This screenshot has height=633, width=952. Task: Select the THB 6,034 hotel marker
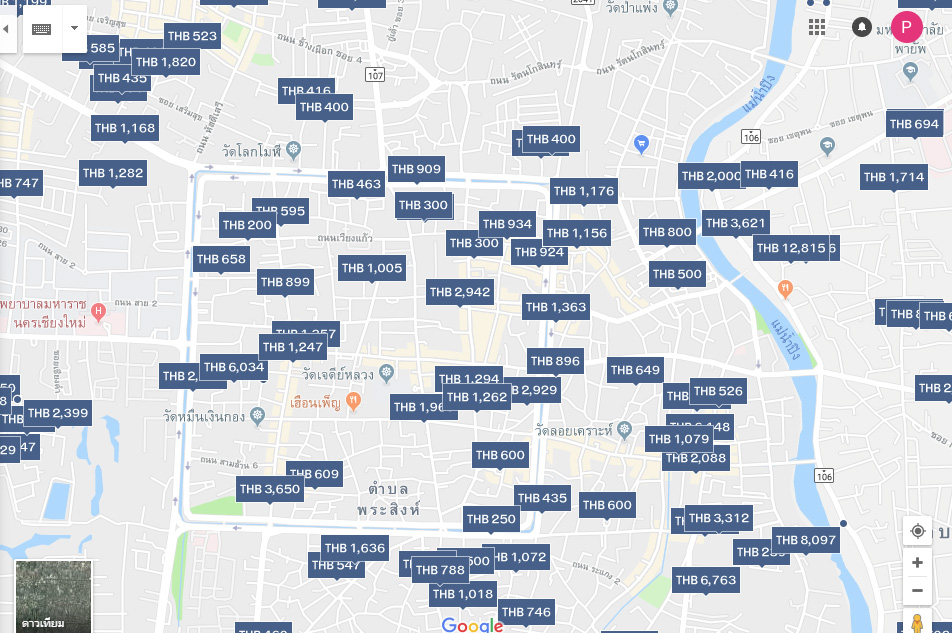tap(234, 367)
